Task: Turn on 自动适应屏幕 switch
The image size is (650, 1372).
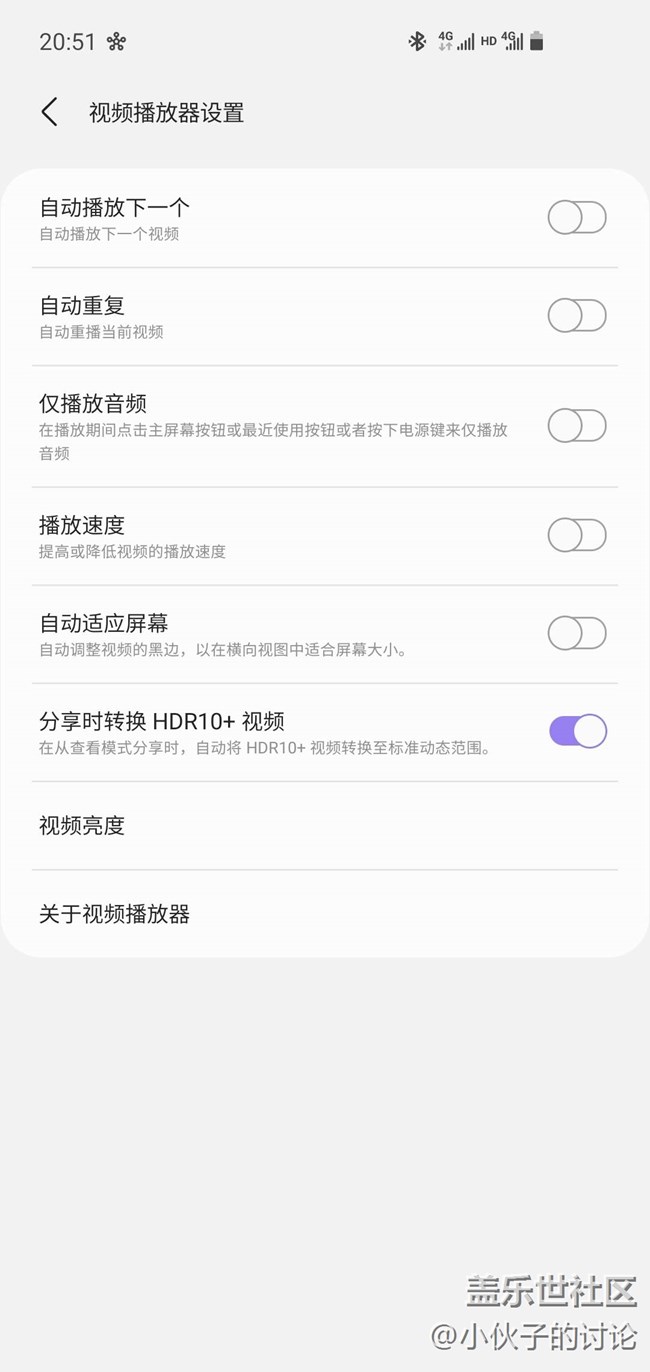Action: [577, 633]
